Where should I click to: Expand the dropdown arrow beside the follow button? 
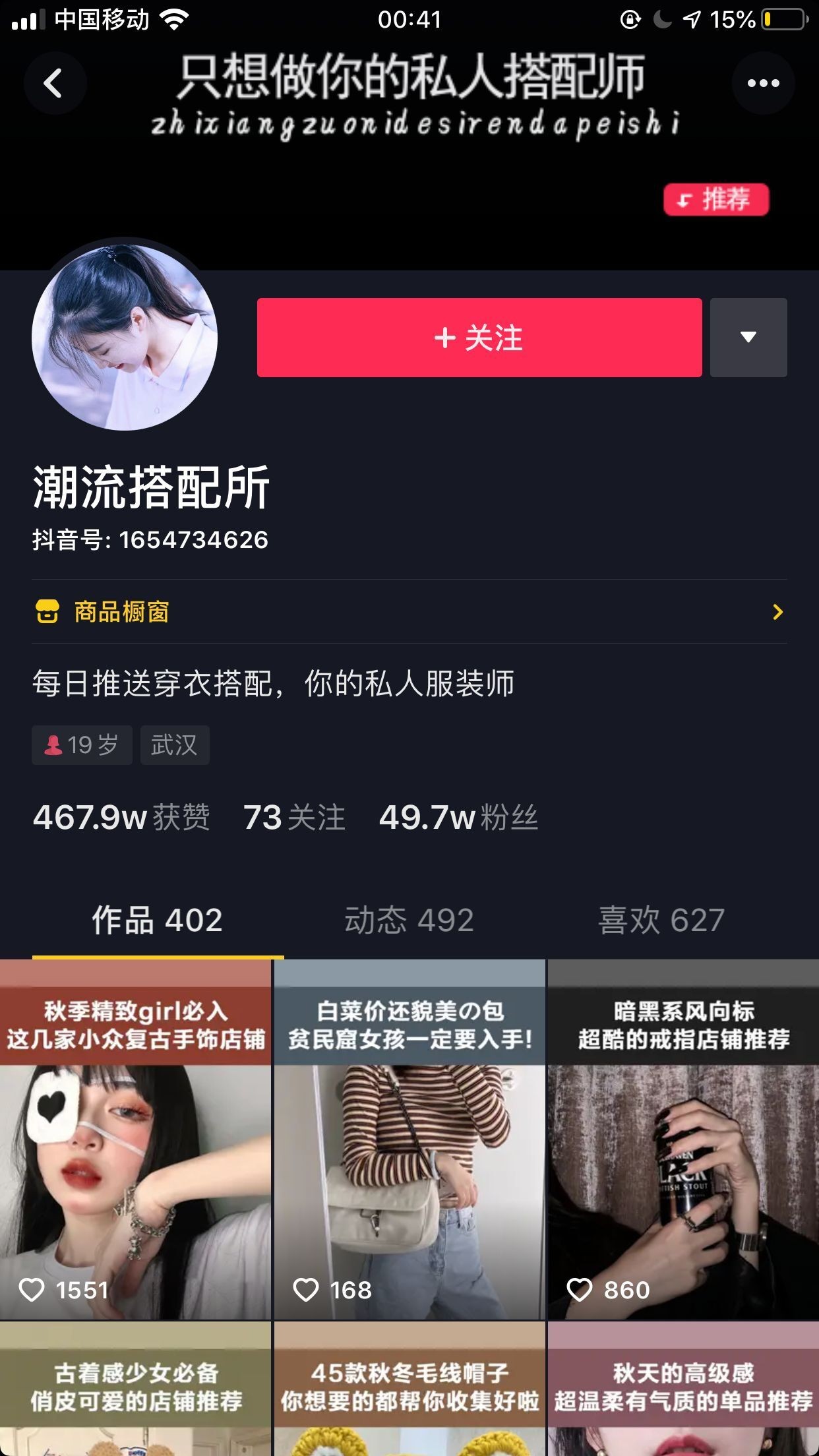tap(748, 338)
